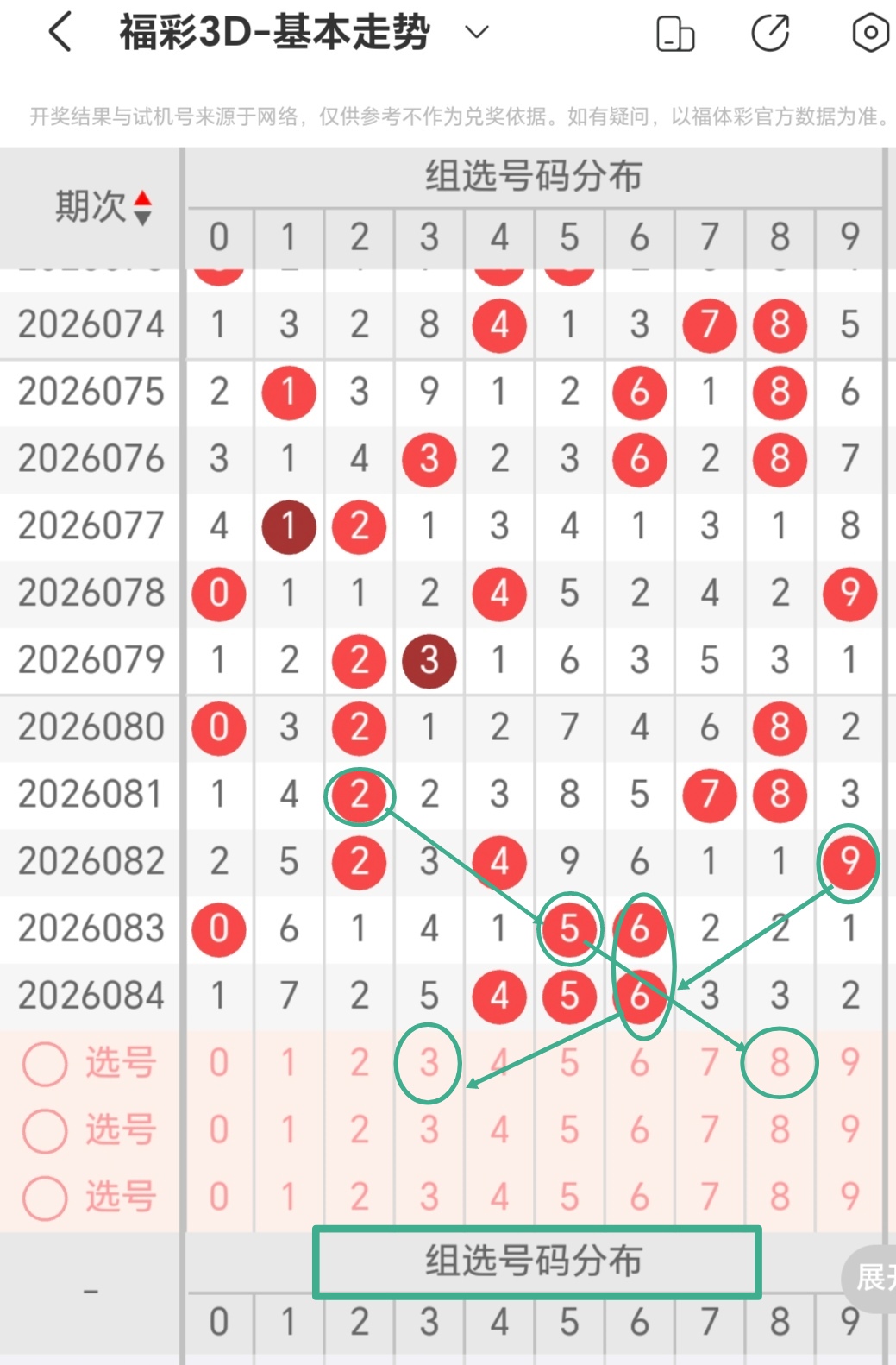Select the second 选号 radio circle
This screenshot has width=896, height=1365.
(x=44, y=1129)
